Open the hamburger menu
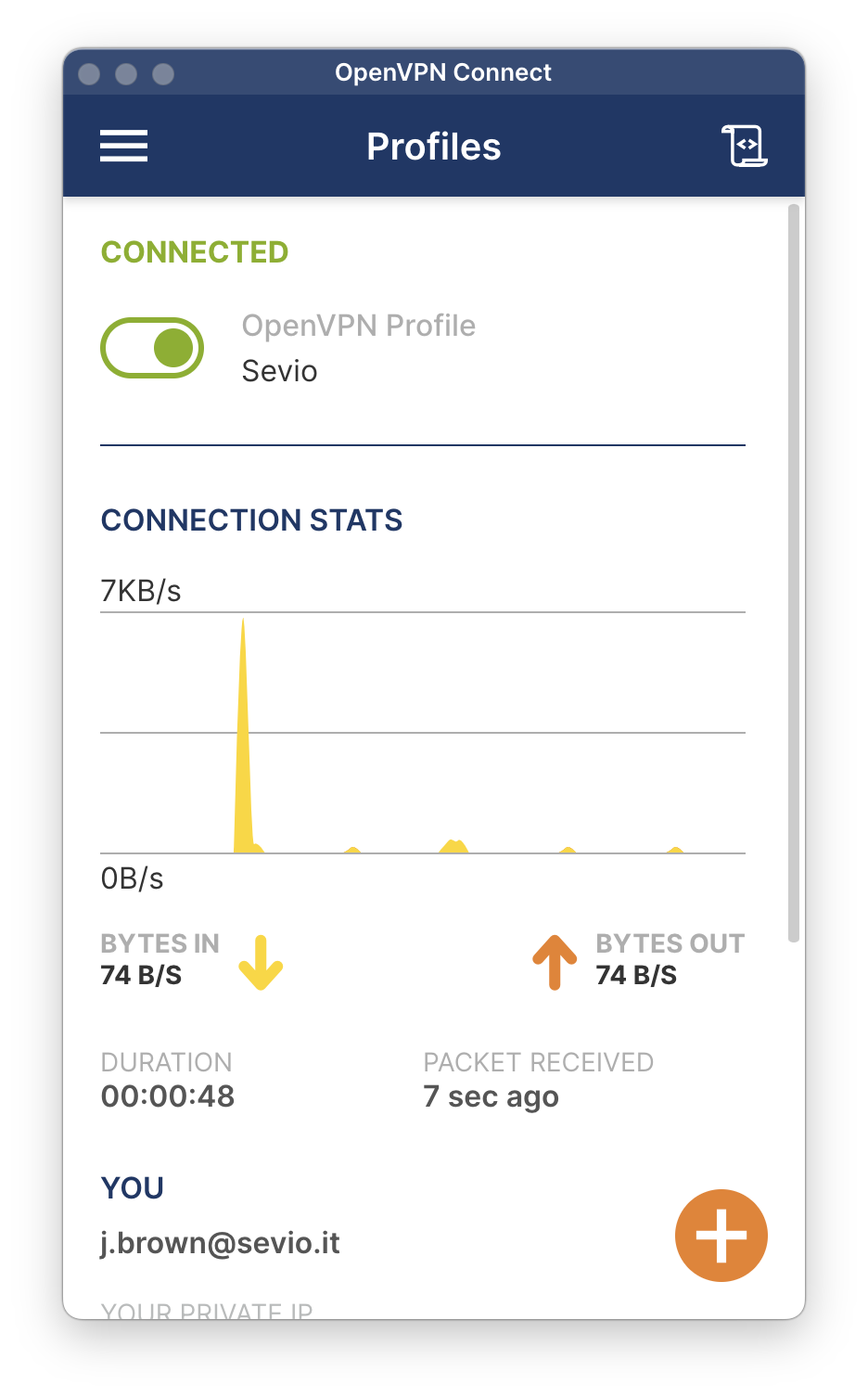Screen dimensions: 868x1397 [123, 146]
